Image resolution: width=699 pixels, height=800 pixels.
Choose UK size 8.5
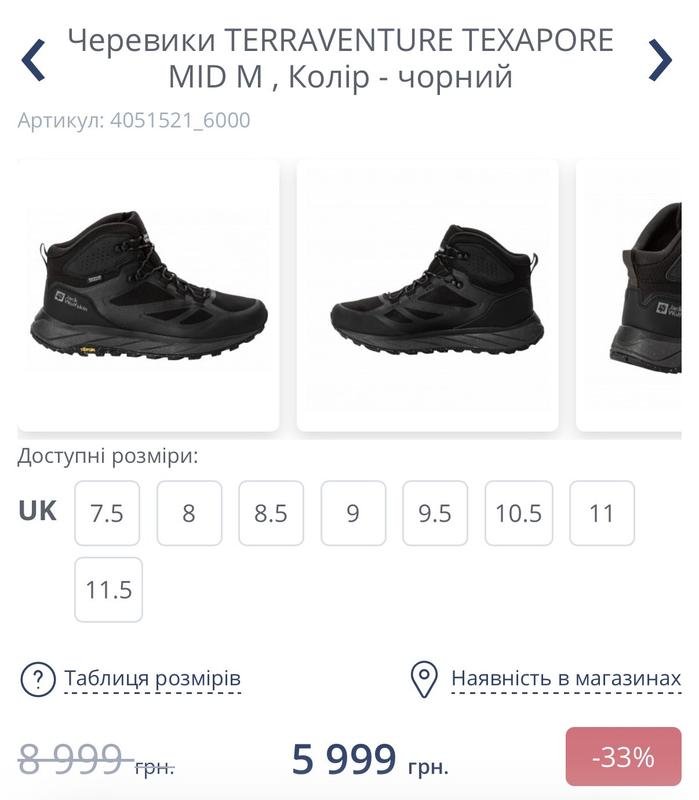point(271,514)
